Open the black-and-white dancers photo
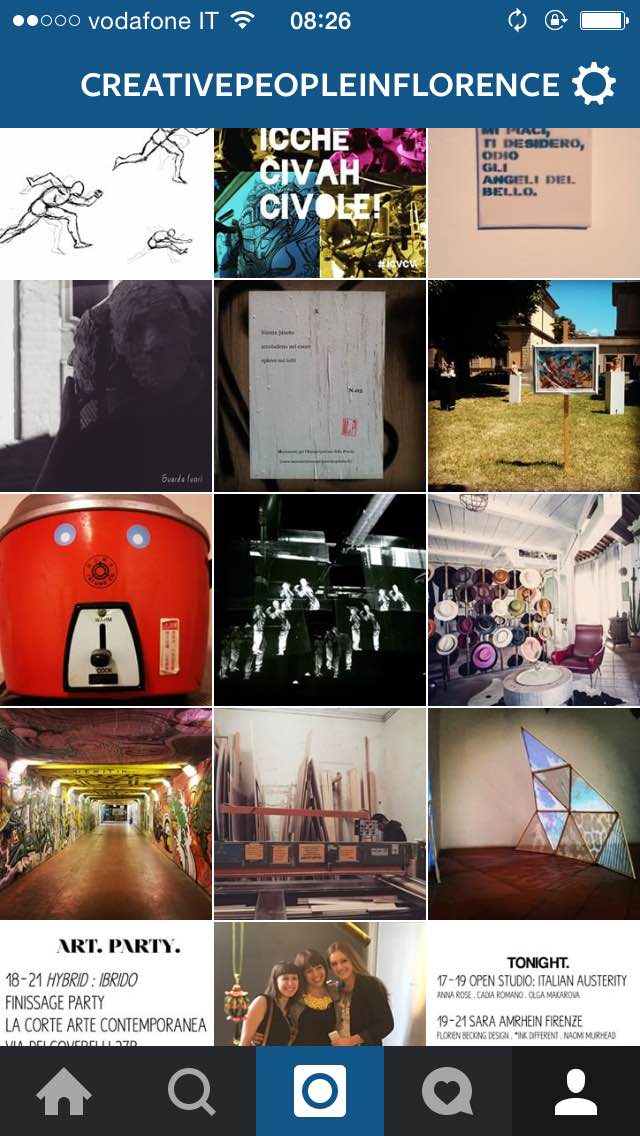Image resolution: width=640 pixels, height=1136 pixels. tap(320, 600)
